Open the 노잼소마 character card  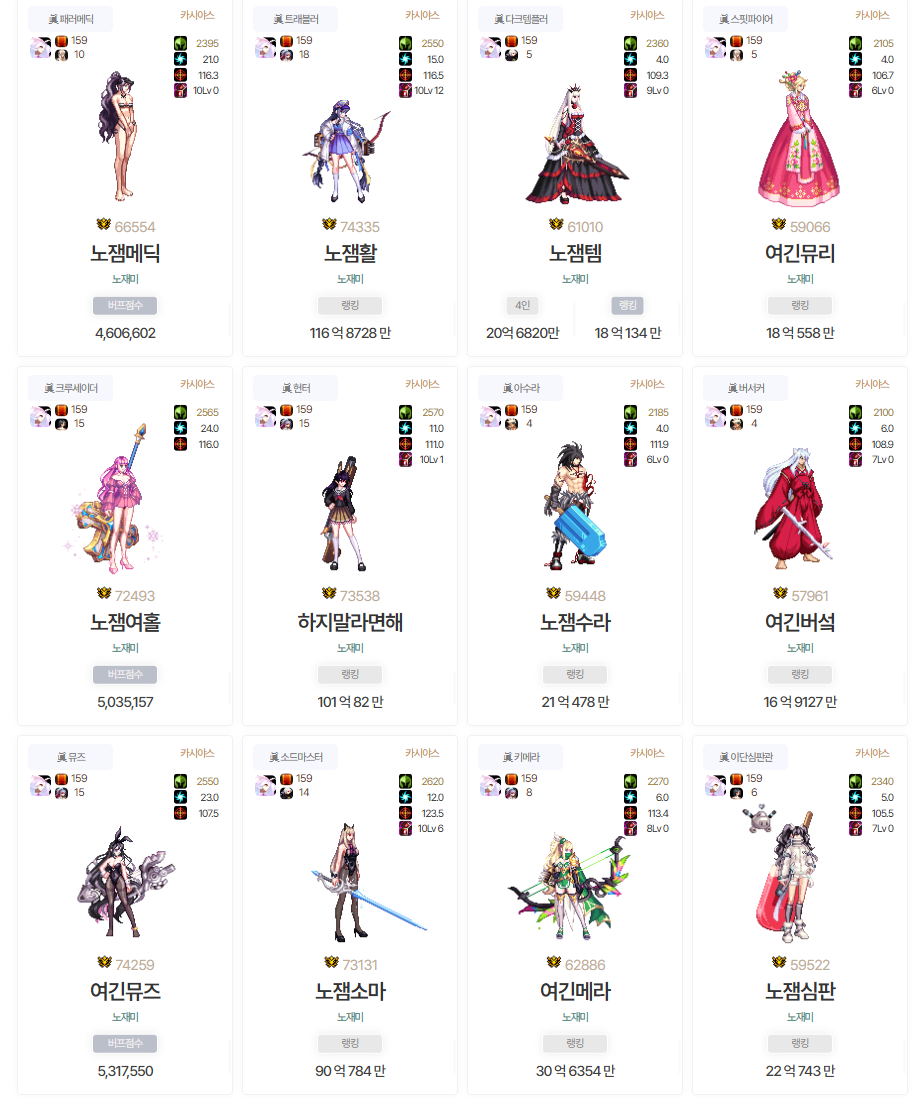[x=350, y=991]
